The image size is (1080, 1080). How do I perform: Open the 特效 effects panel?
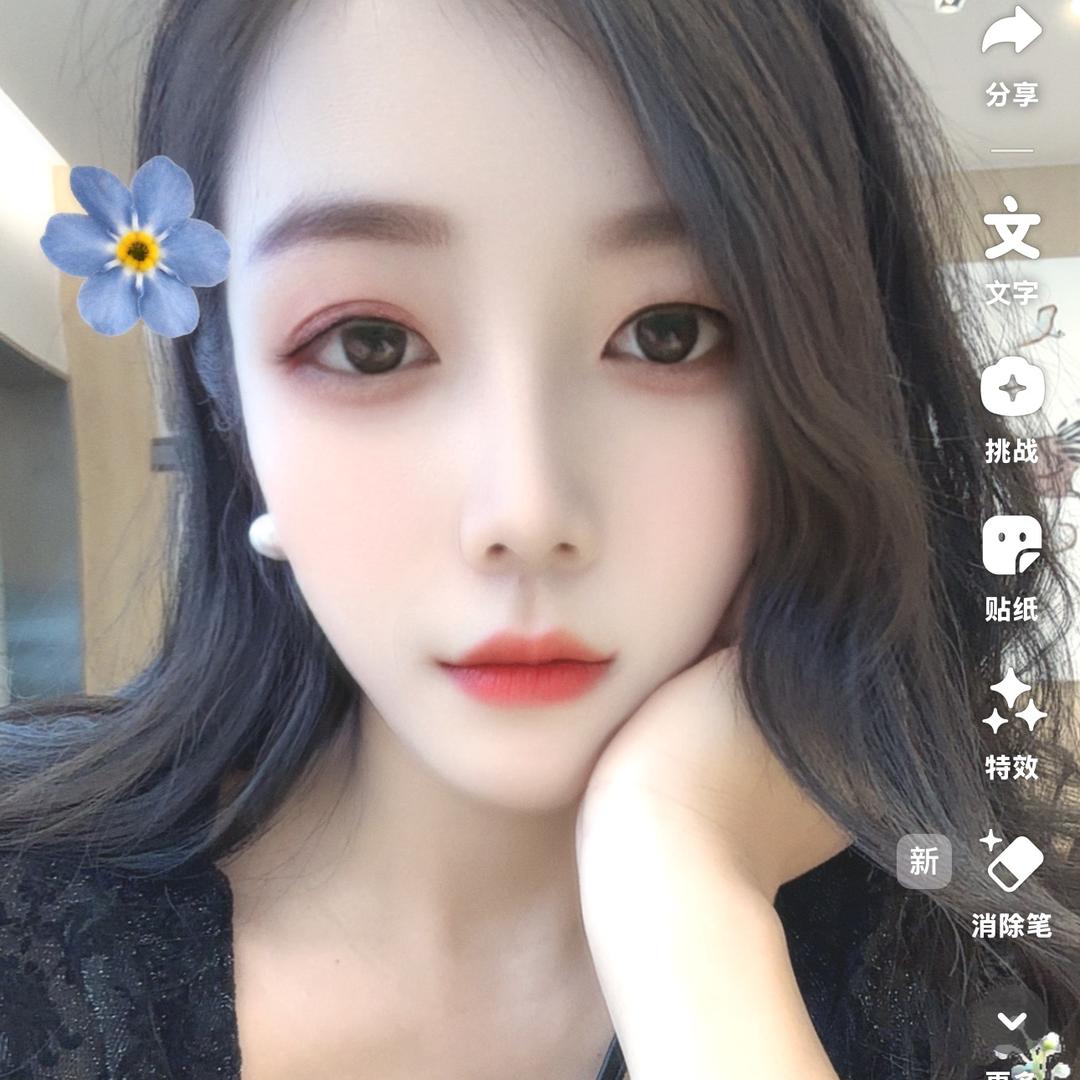coord(1012,702)
